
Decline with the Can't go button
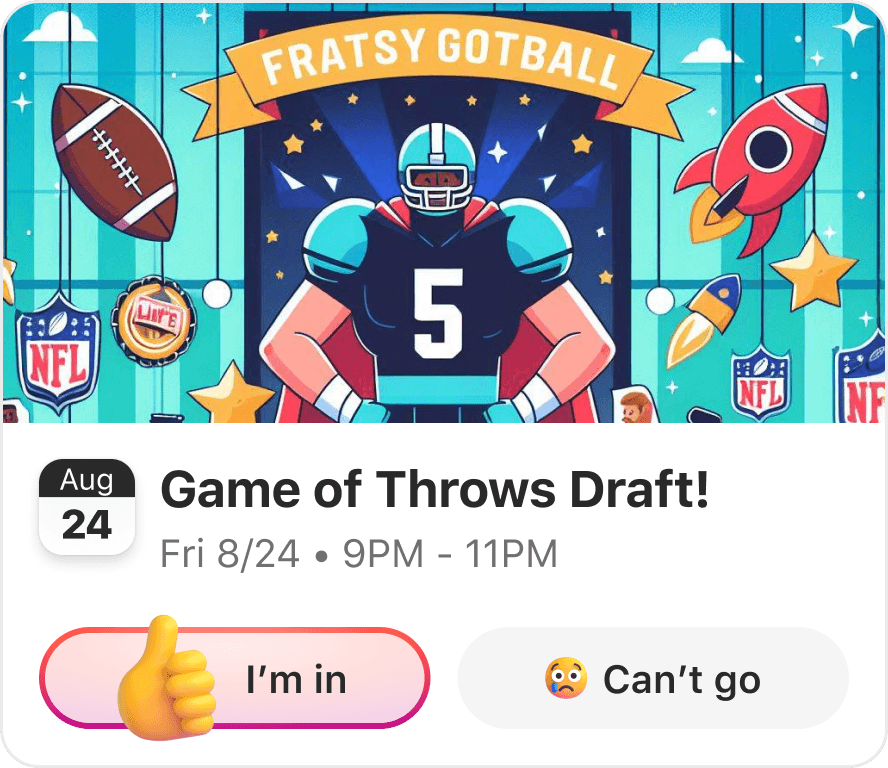point(652,679)
